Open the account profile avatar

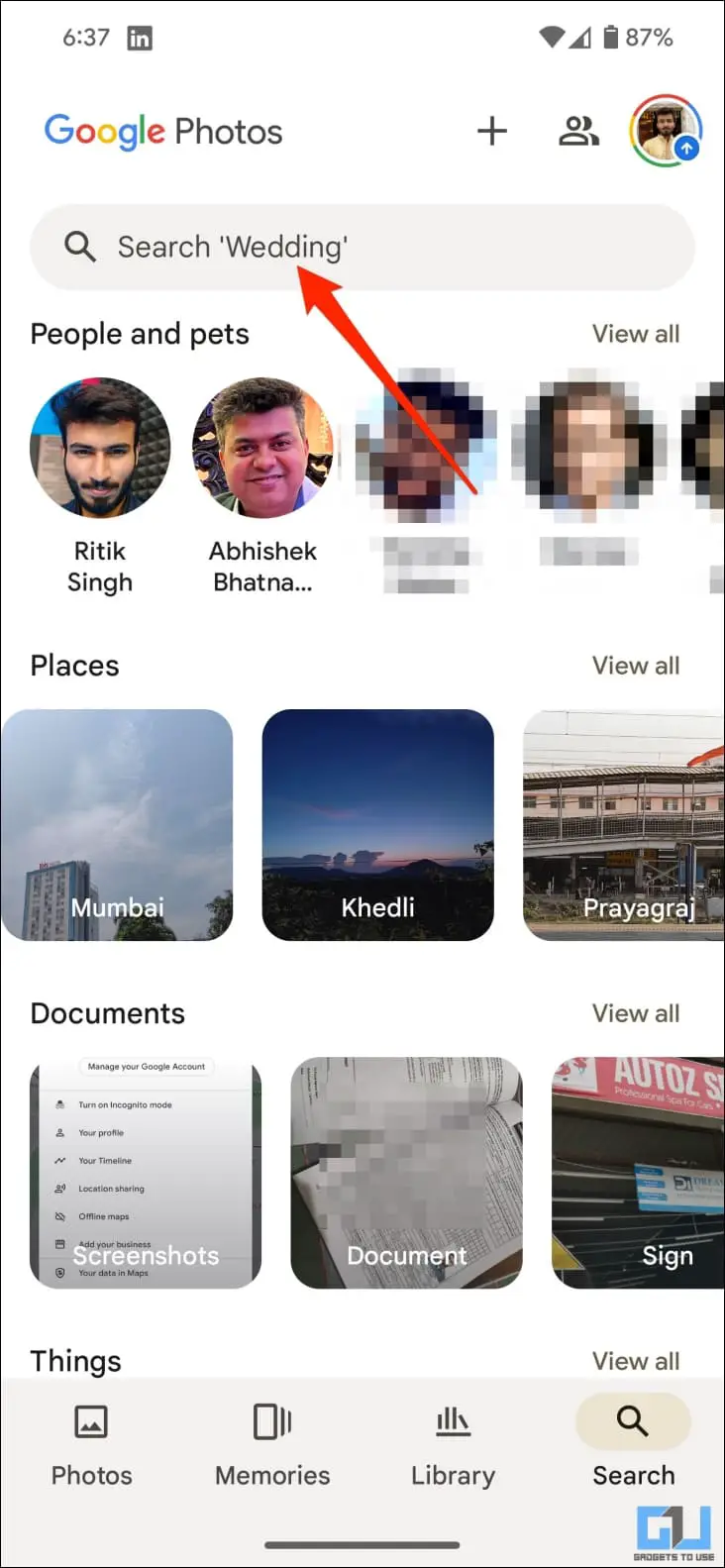click(x=666, y=132)
